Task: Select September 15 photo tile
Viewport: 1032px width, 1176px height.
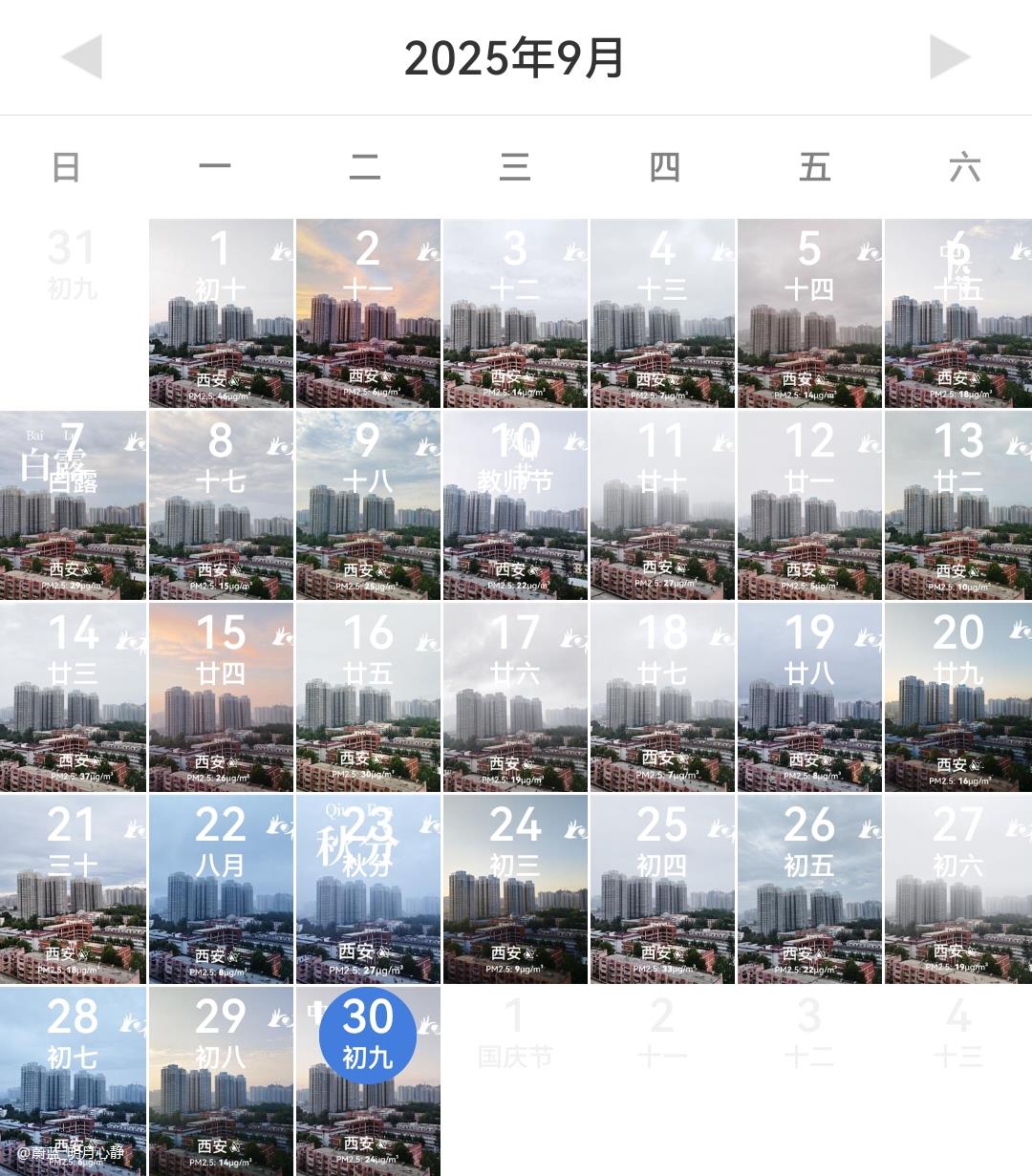Action: pyautogui.click(x=221, y=696)
